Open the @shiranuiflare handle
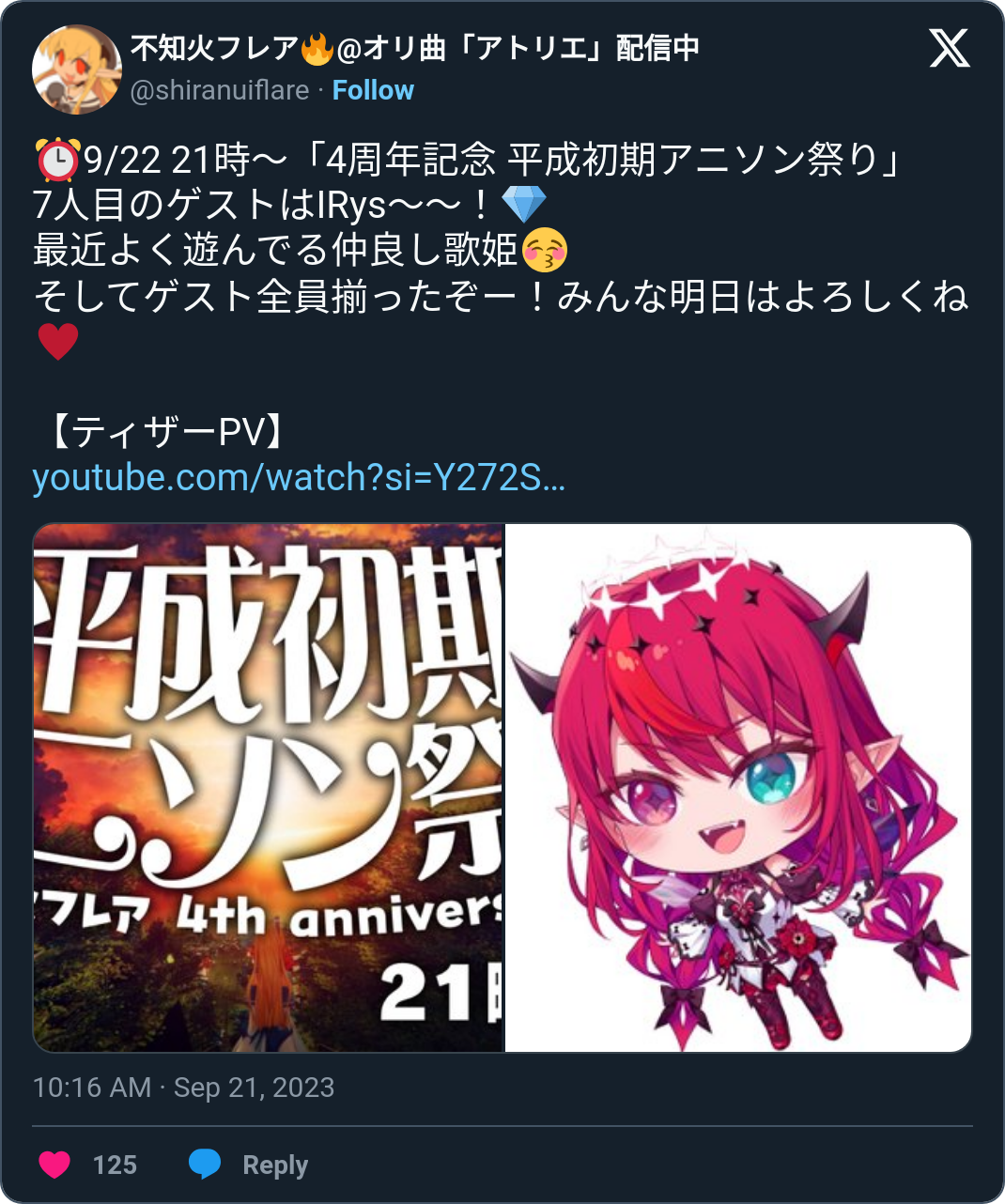The width and height of the screenshot is (1005, 1204). (x=220, y=90)
